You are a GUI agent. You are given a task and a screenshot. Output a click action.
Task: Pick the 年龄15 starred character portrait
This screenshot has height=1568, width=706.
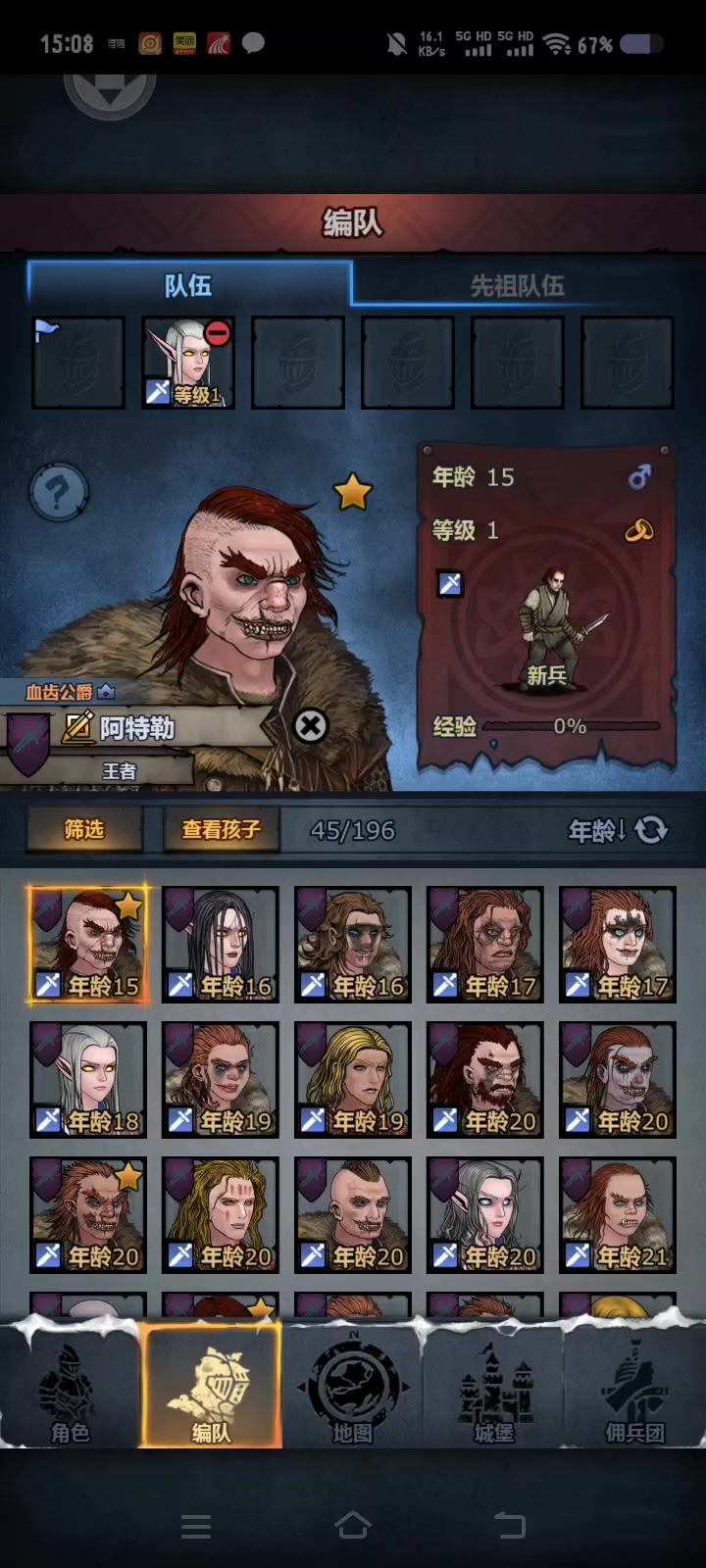click(x=88, y=944)
